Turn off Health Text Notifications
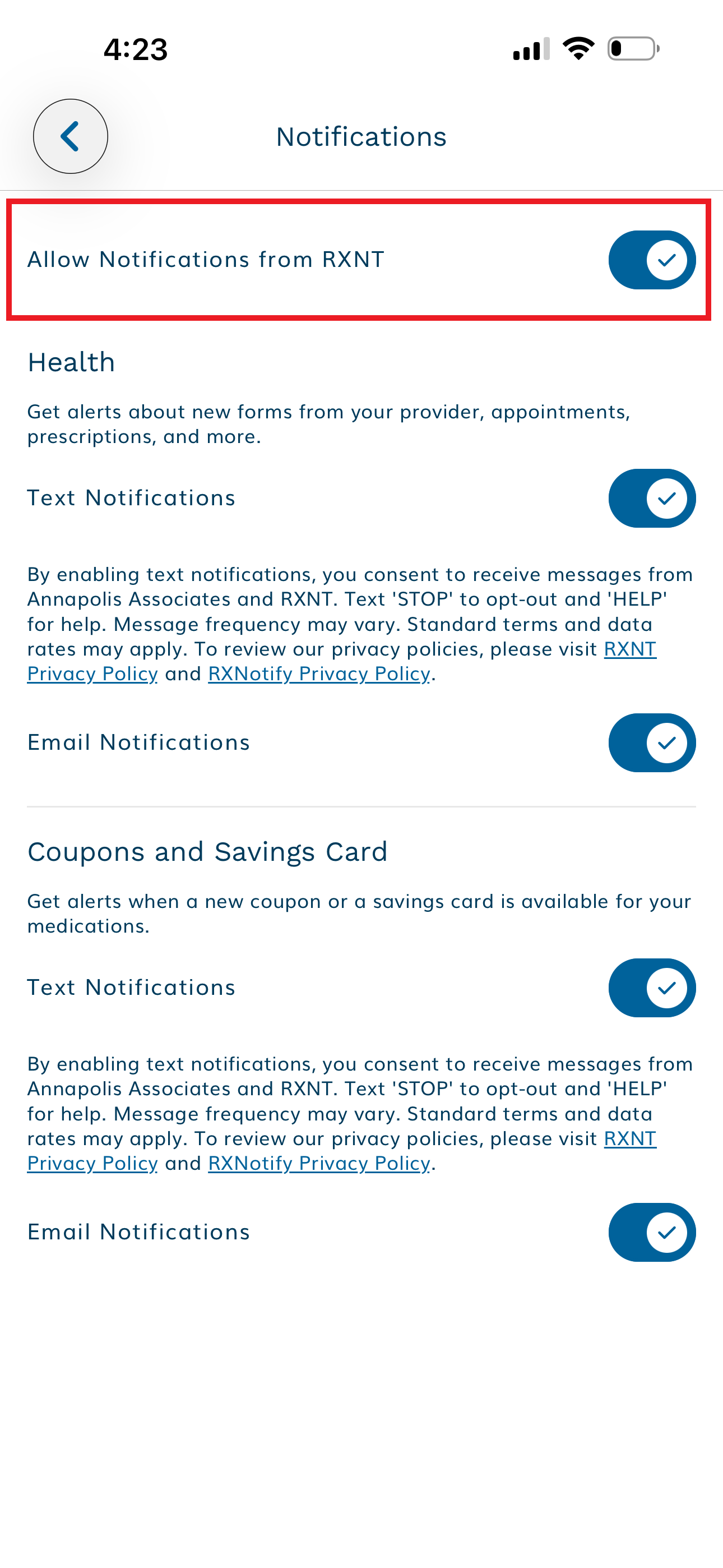The width and height of the screenshot is (723, 1568). click(x=651, y=499)
